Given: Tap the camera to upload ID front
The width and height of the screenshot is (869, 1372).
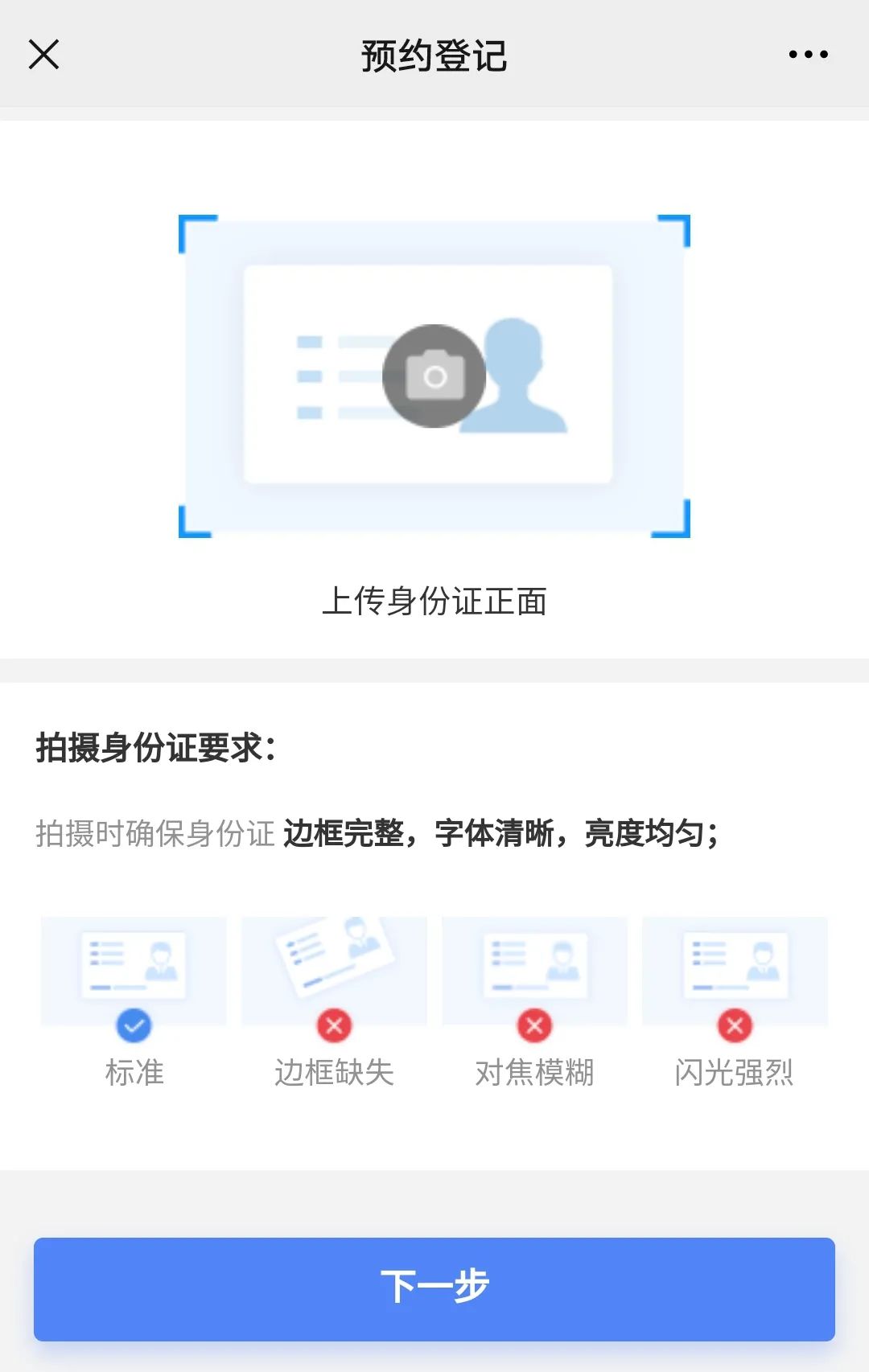Looking at the screenshot, I should [434, 376].
